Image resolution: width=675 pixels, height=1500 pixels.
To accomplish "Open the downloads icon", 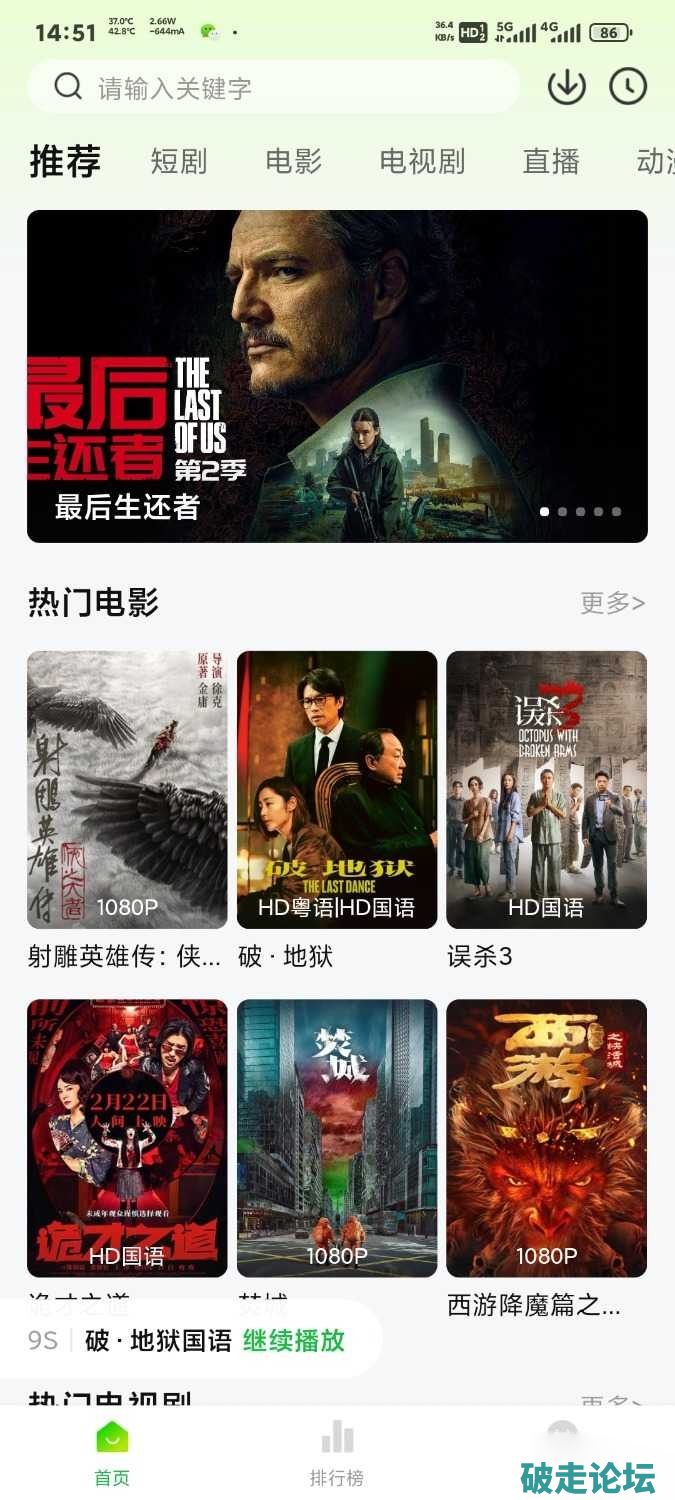I will (x=566, y=88).
